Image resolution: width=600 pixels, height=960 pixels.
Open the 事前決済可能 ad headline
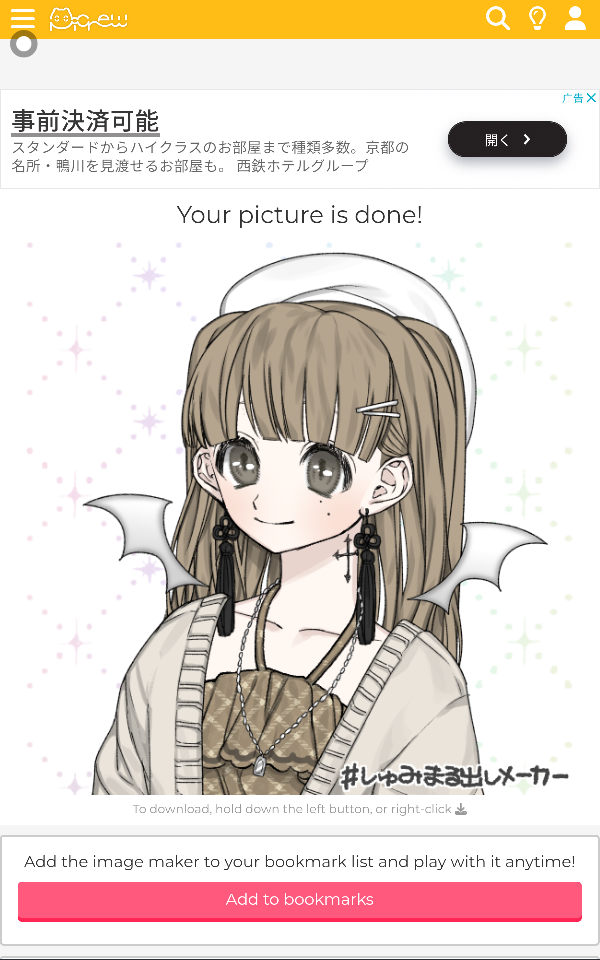point(86,122)
